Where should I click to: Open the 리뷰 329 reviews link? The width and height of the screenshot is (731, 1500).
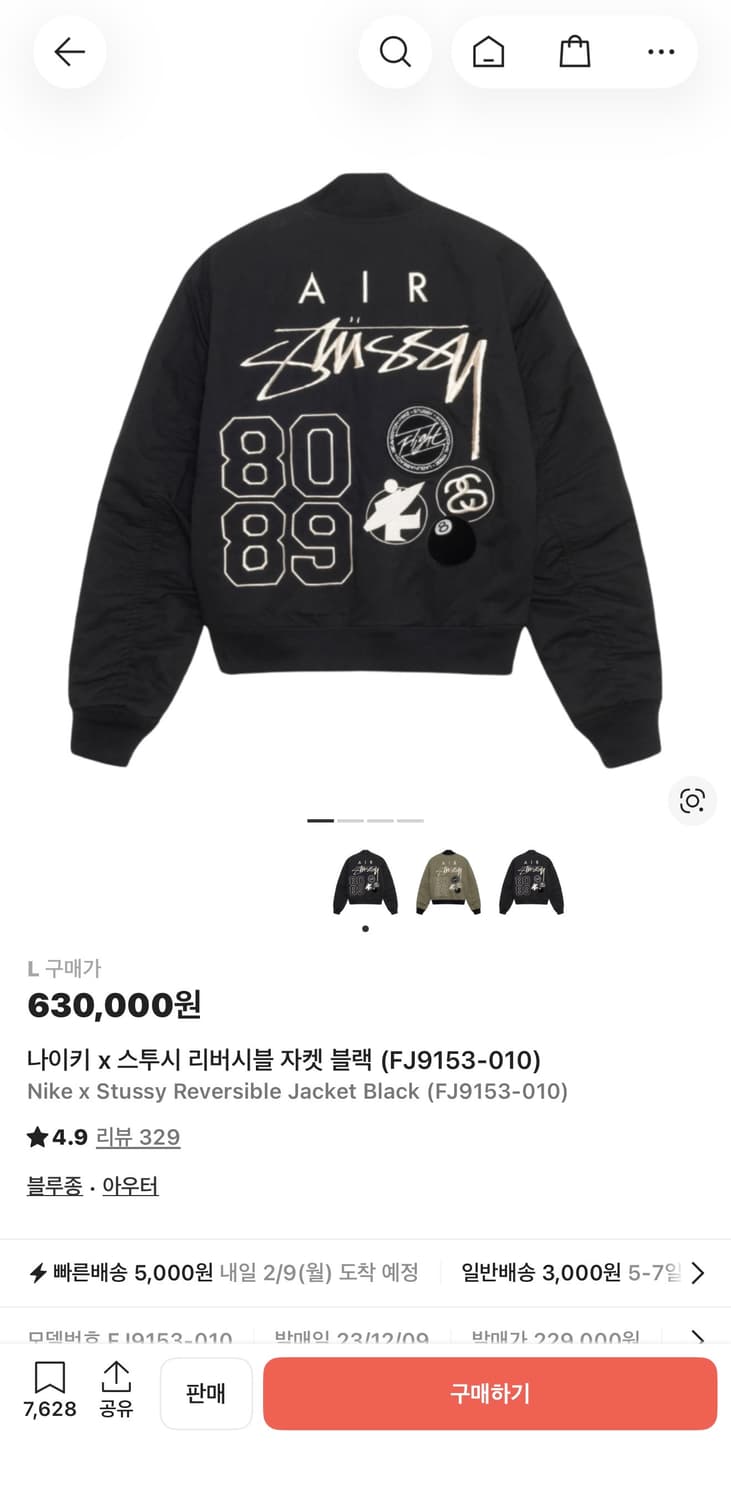tap(139, 1137)
